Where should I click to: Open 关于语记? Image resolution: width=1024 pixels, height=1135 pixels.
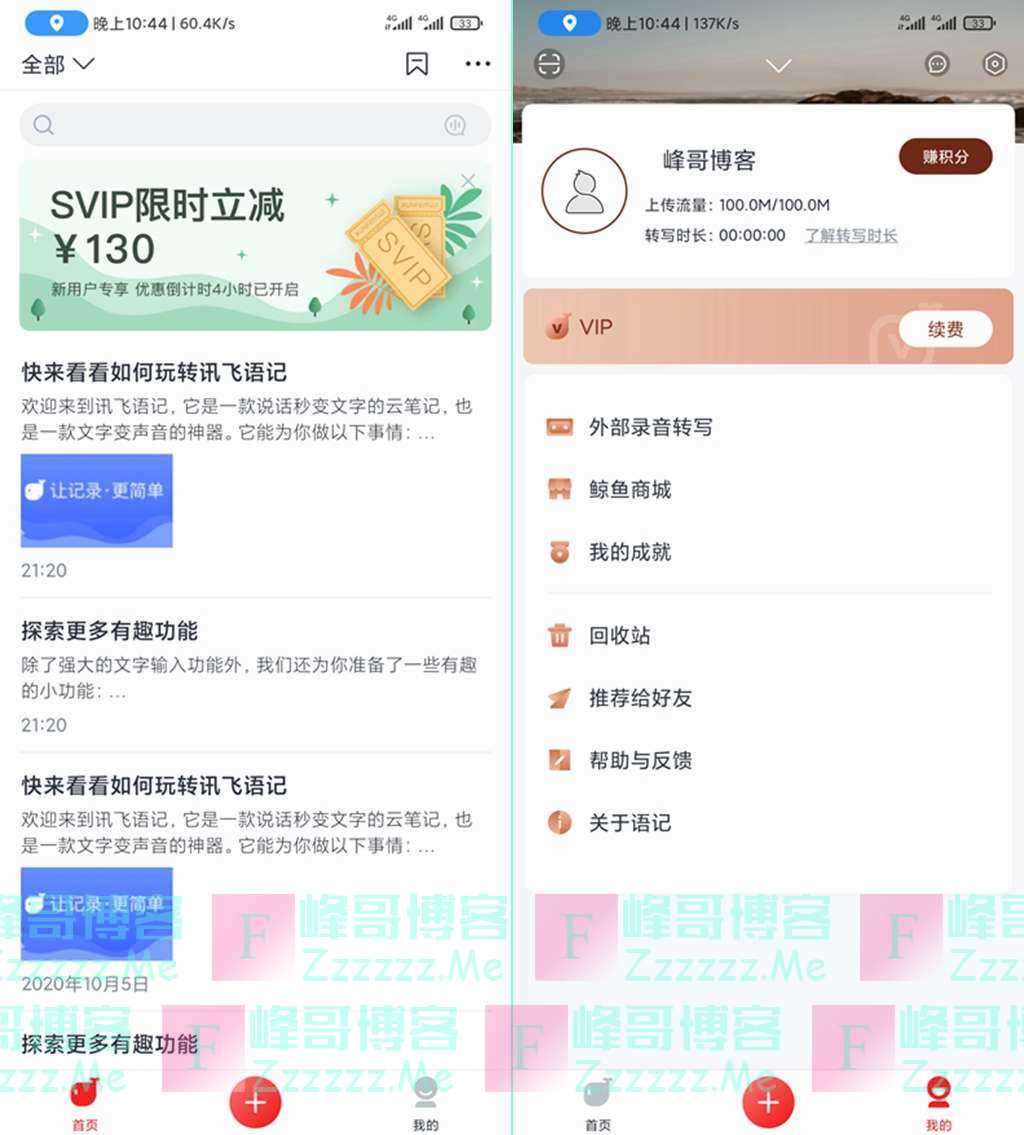630,823
